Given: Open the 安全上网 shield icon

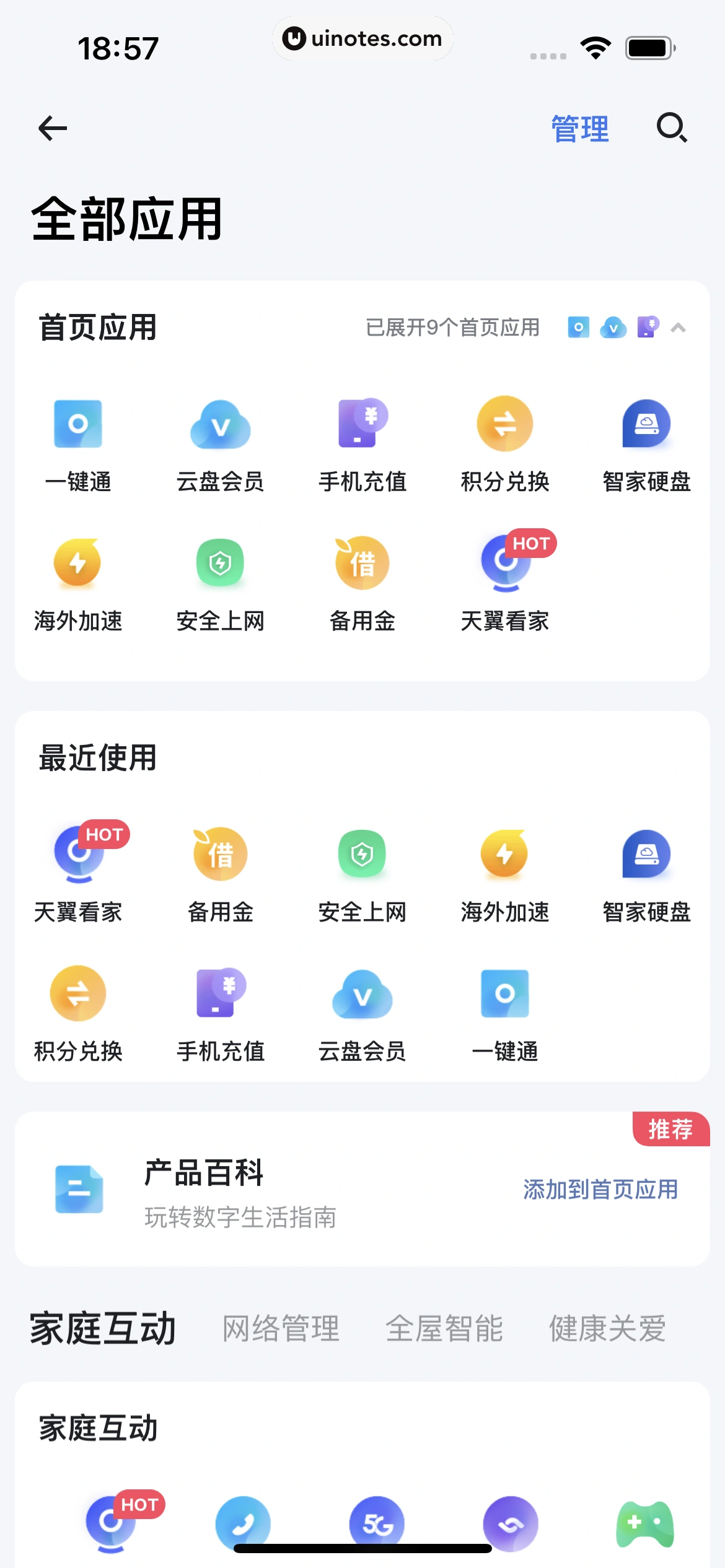Looking at the screenshot, I should pos(220,564).
